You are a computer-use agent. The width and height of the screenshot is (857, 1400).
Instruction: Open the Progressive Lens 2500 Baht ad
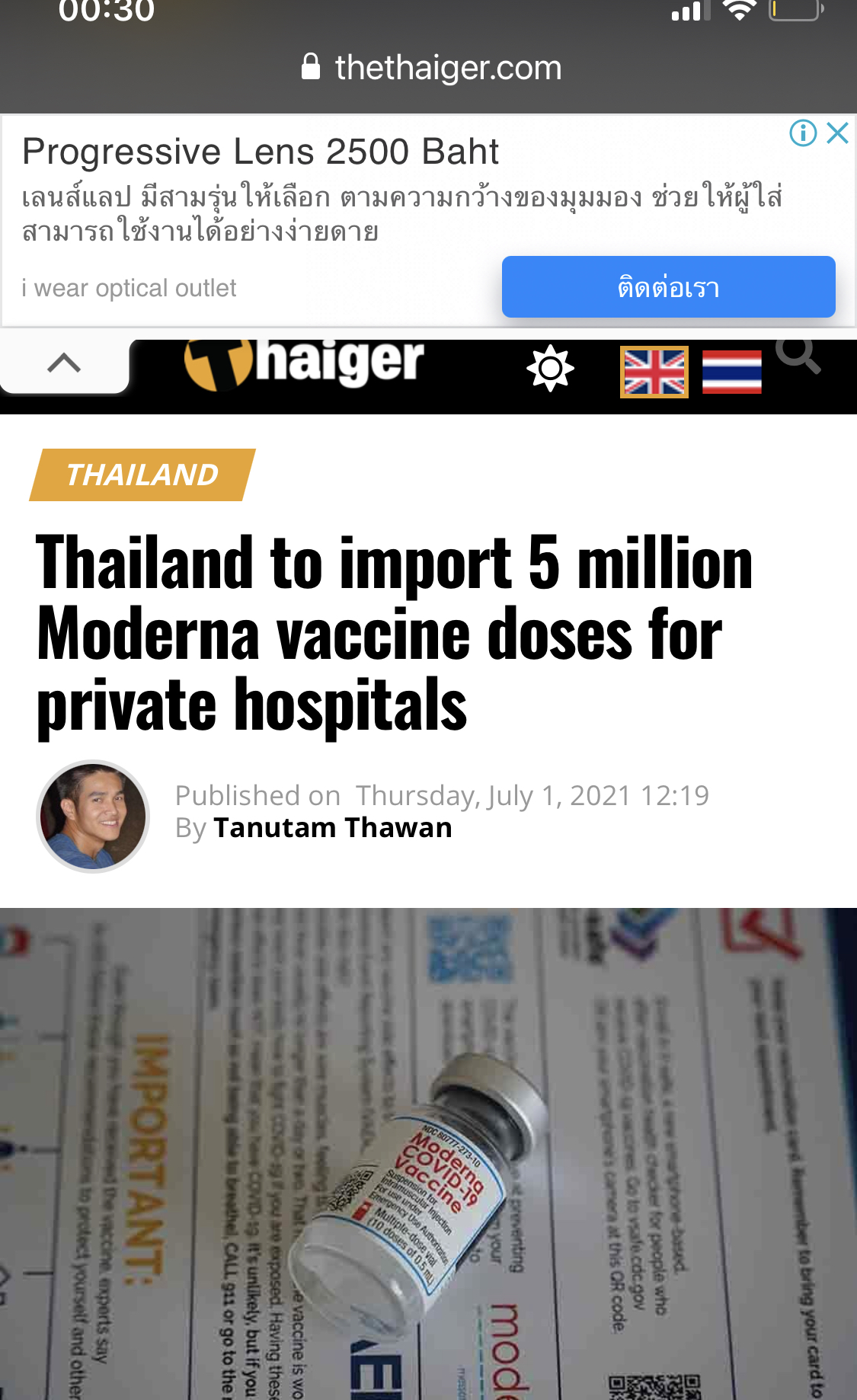click(261, 152)
